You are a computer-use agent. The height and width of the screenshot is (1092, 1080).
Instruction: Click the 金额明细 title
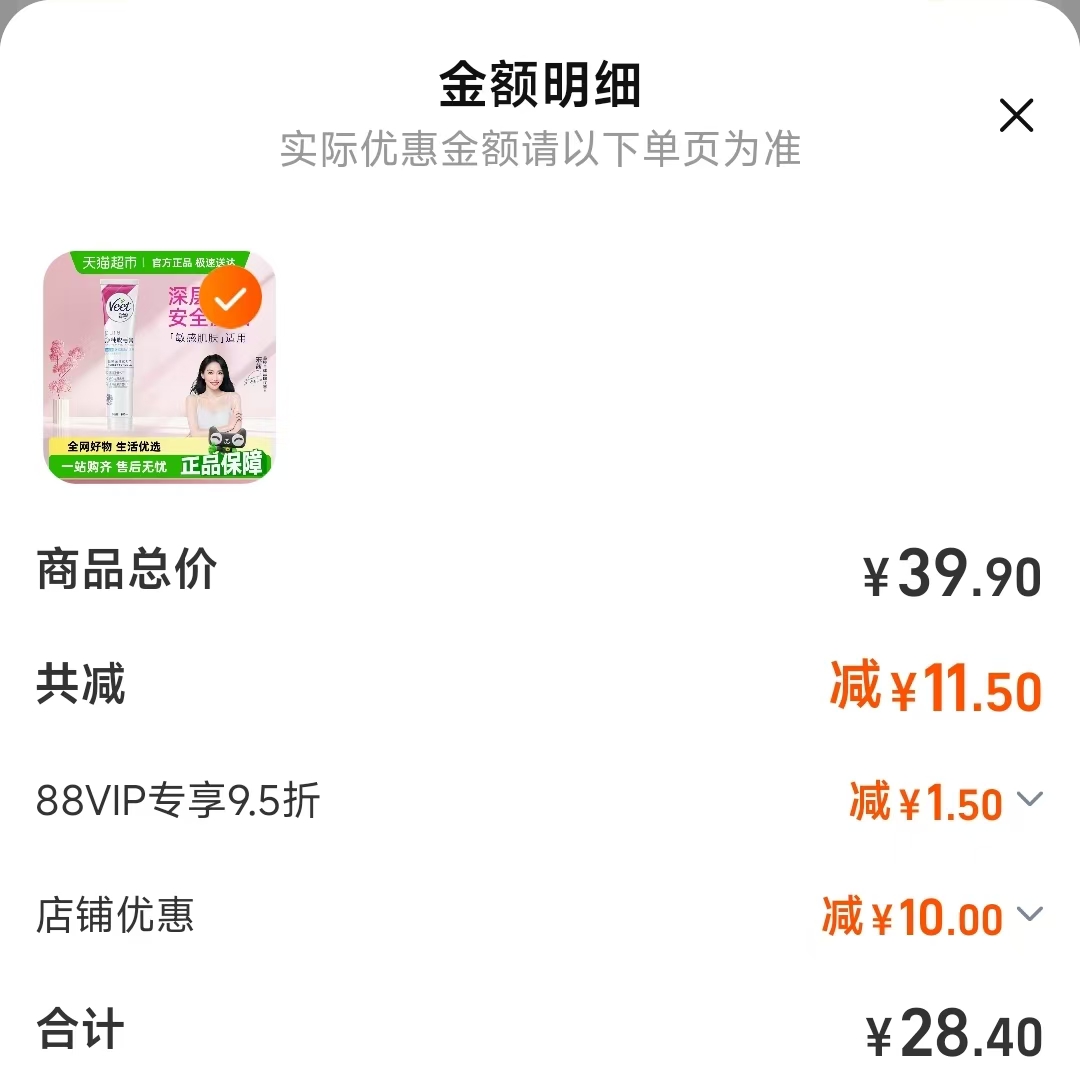(x=540, y=84)
